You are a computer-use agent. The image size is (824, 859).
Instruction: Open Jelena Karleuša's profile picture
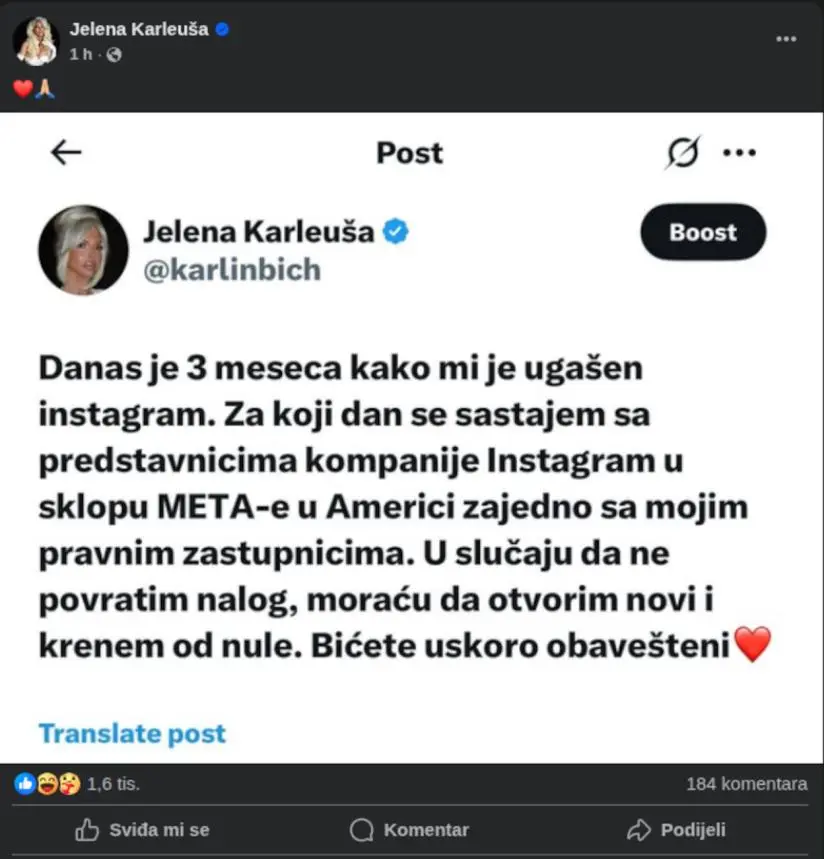[x=35, y=41]
